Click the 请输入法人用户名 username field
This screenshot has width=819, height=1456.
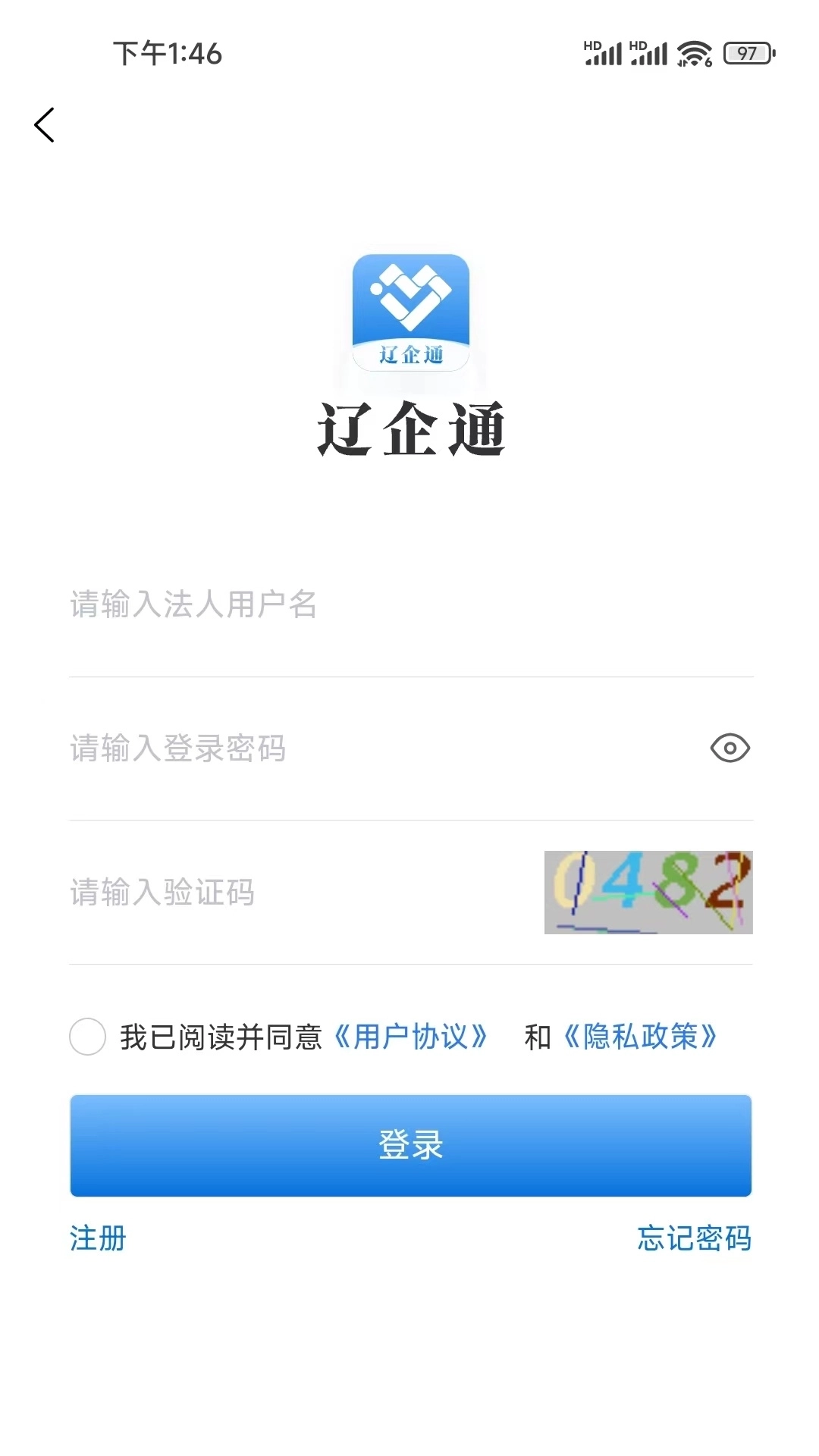(x=303, y=604)
